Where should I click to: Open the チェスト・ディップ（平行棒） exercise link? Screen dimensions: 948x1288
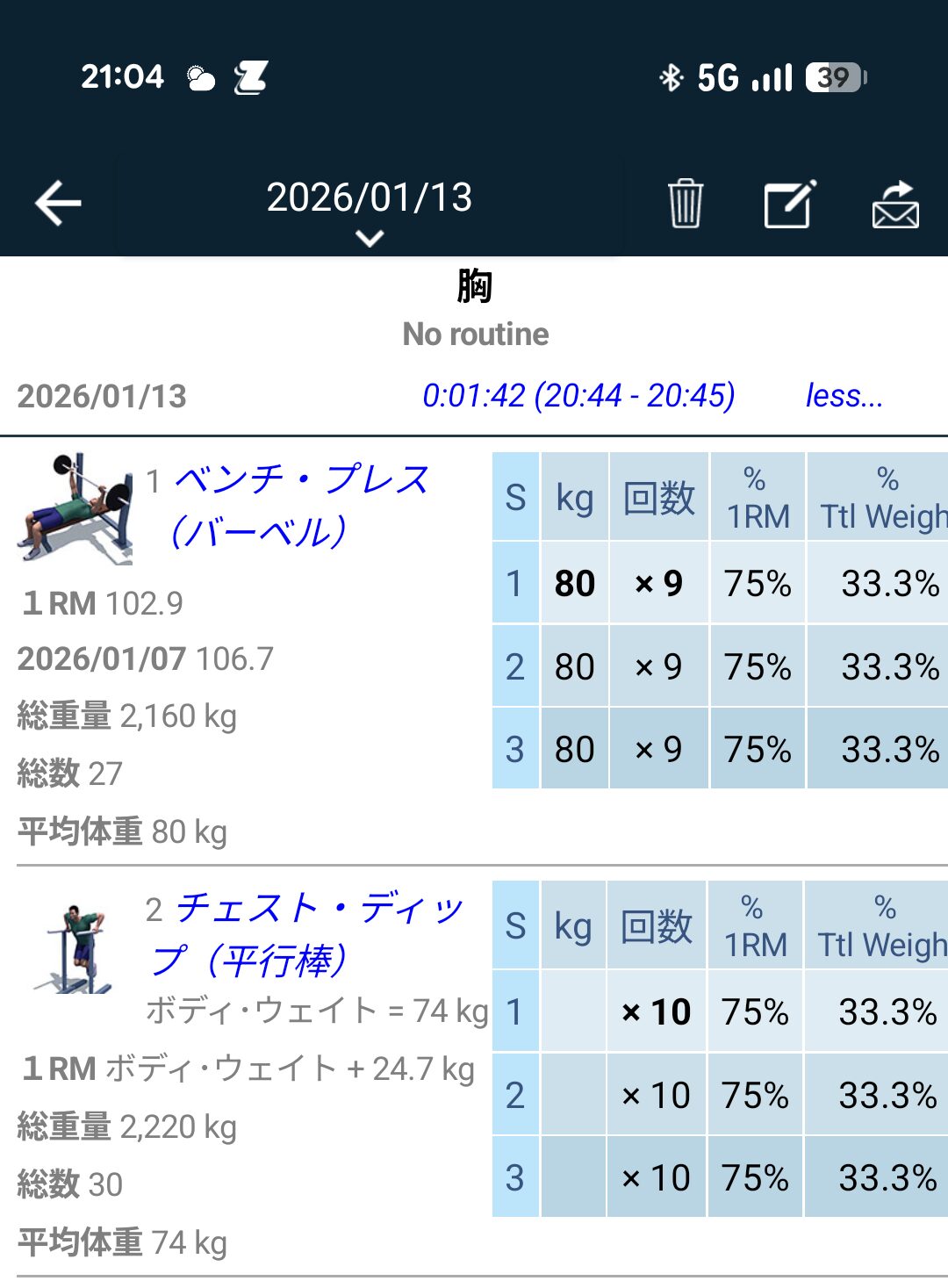305,934
